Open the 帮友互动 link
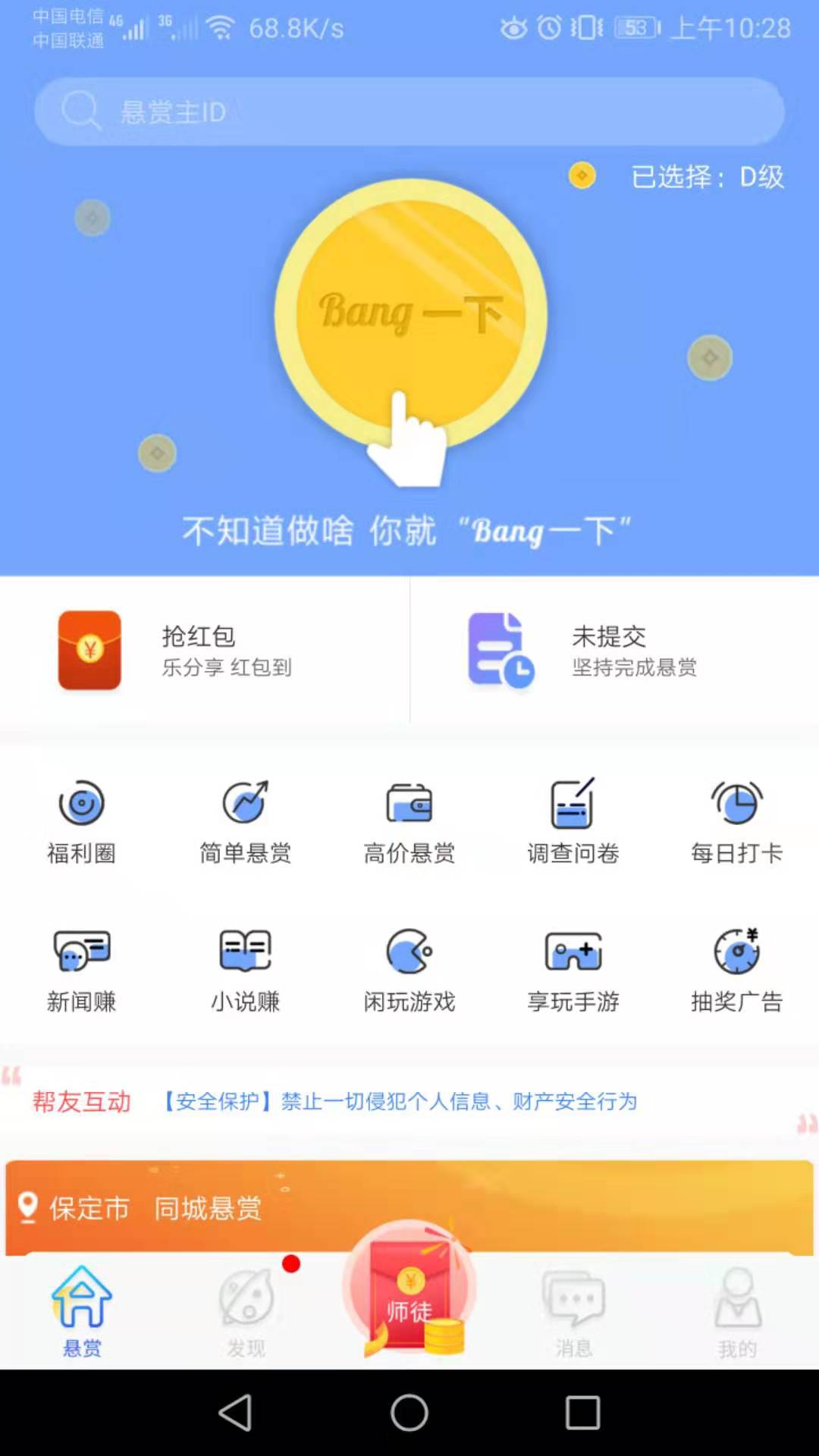The image size is (819, 1456). pyautogui.click(x=82, y=1101)
